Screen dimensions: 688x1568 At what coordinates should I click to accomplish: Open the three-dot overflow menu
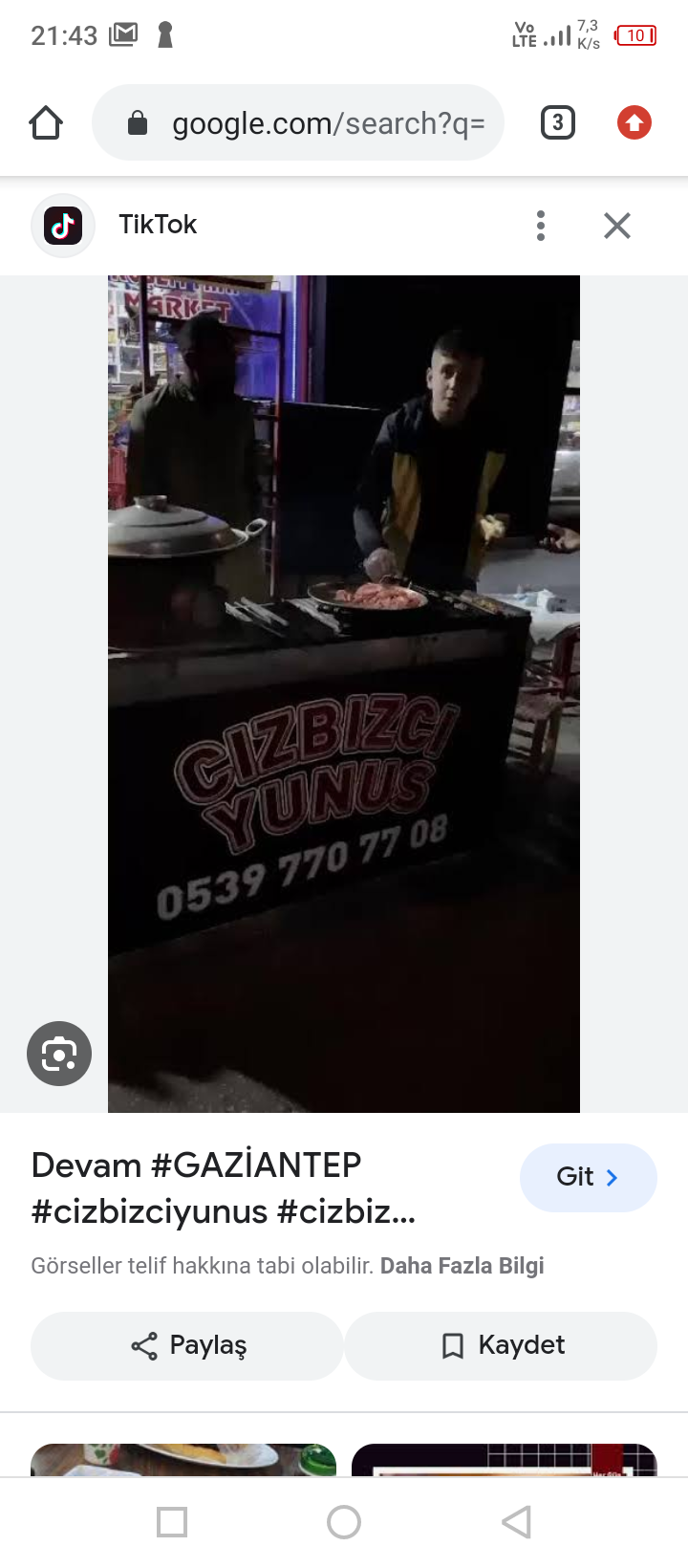coord(540,226)
